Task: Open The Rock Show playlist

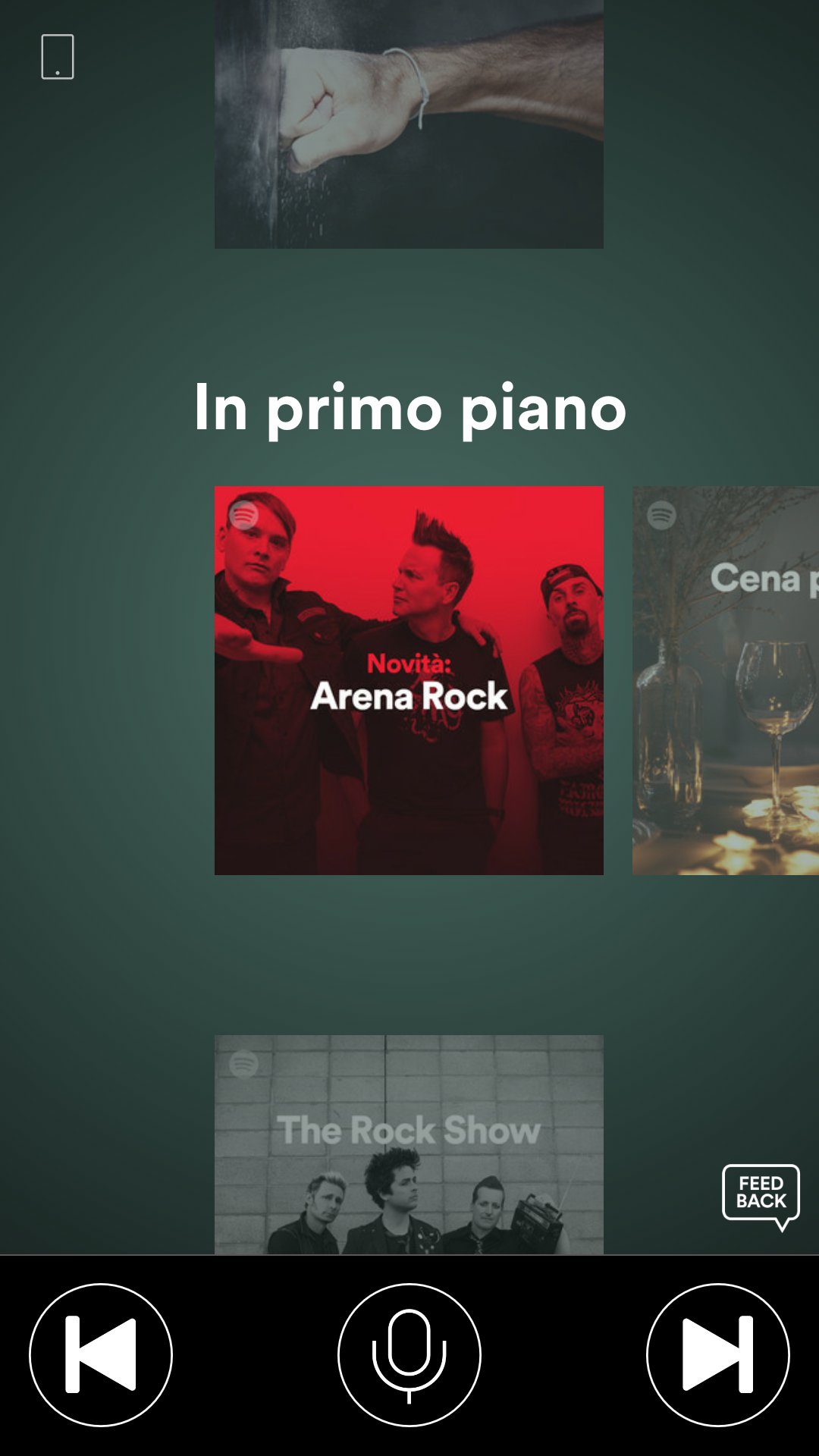Action: pyautogui.click(x=409, y=1144)
